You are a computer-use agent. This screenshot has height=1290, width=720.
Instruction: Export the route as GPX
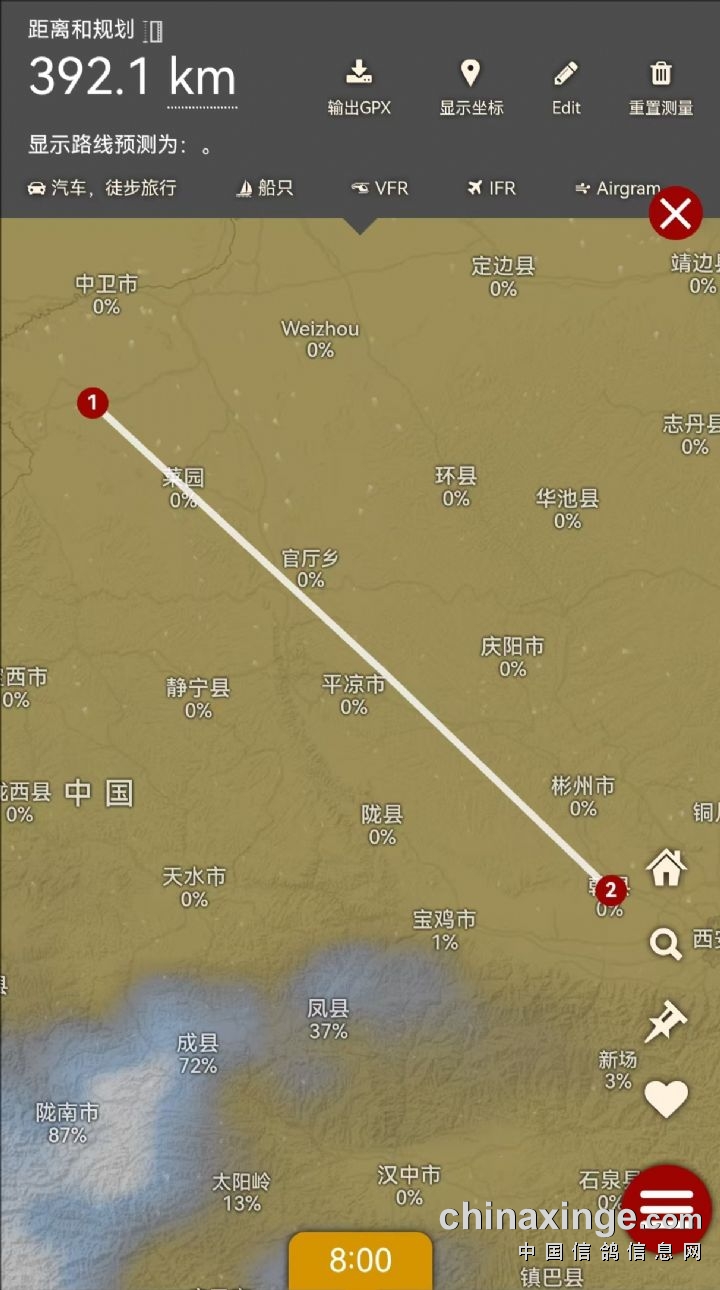coord(359,86)
